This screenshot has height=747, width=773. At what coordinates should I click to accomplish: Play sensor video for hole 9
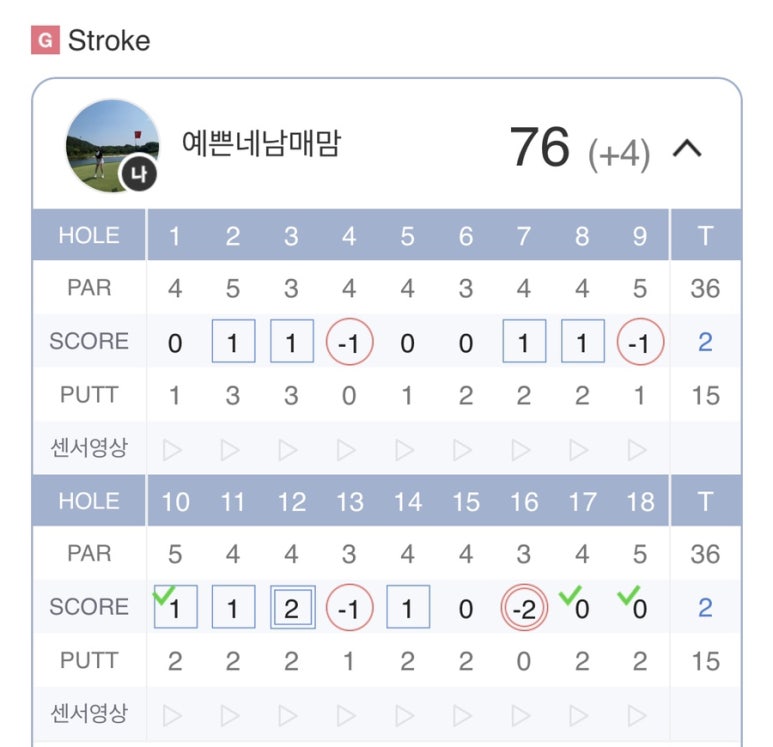pyautogui.click(x=638, y=450)
